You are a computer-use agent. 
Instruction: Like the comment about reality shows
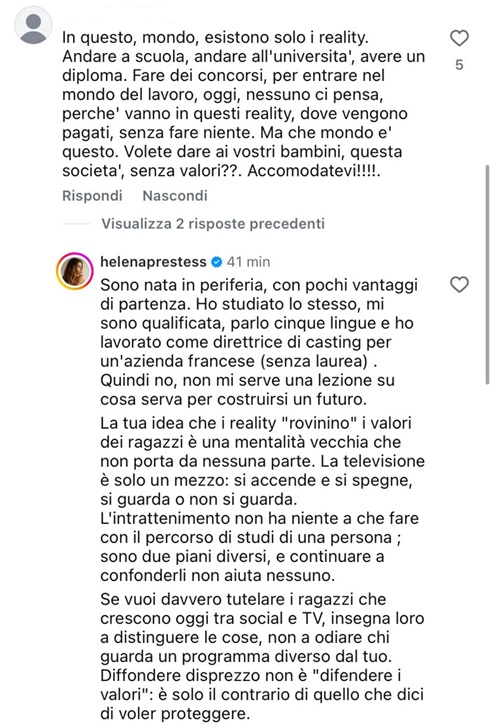pyautogui.click(x=459, y=38)
